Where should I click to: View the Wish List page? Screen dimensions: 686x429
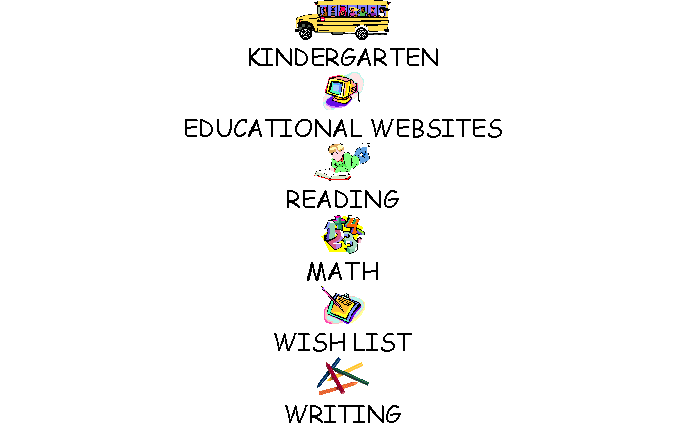click(343, 342)
